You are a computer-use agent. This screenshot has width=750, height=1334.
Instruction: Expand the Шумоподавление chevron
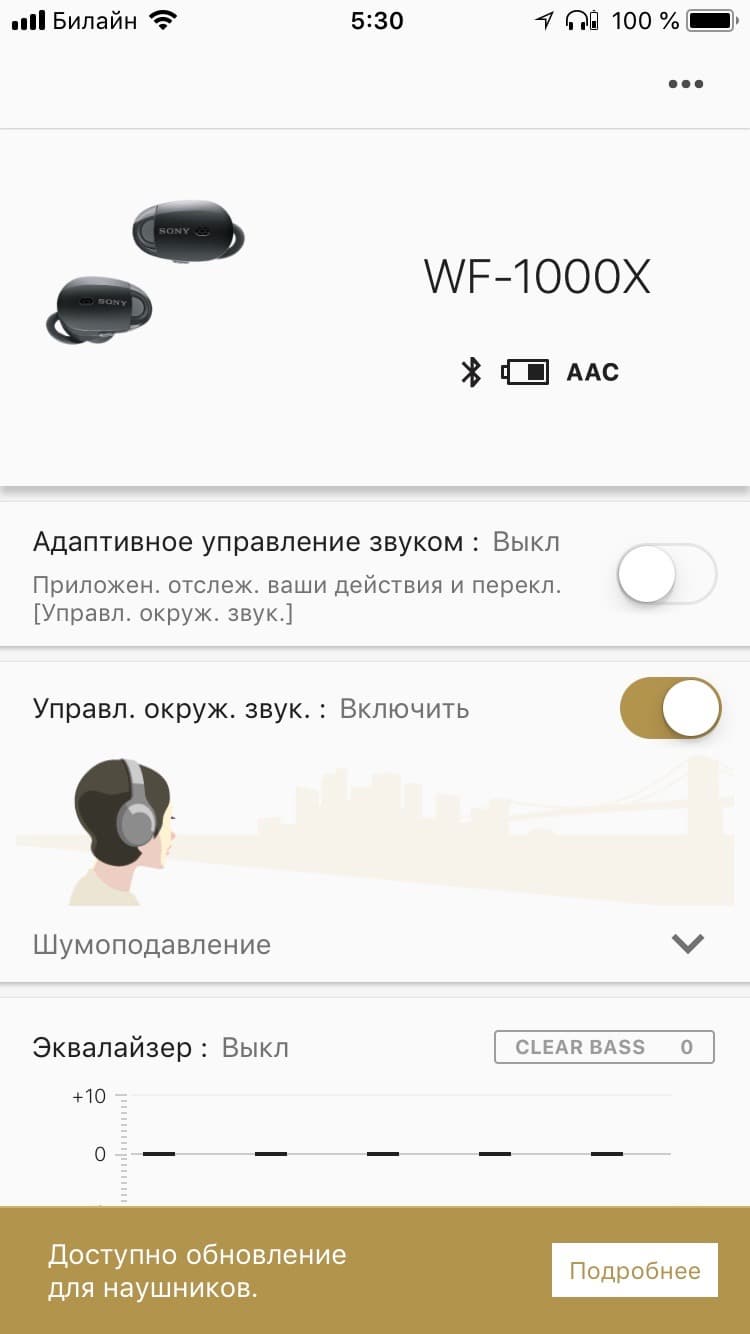(688, 943)
